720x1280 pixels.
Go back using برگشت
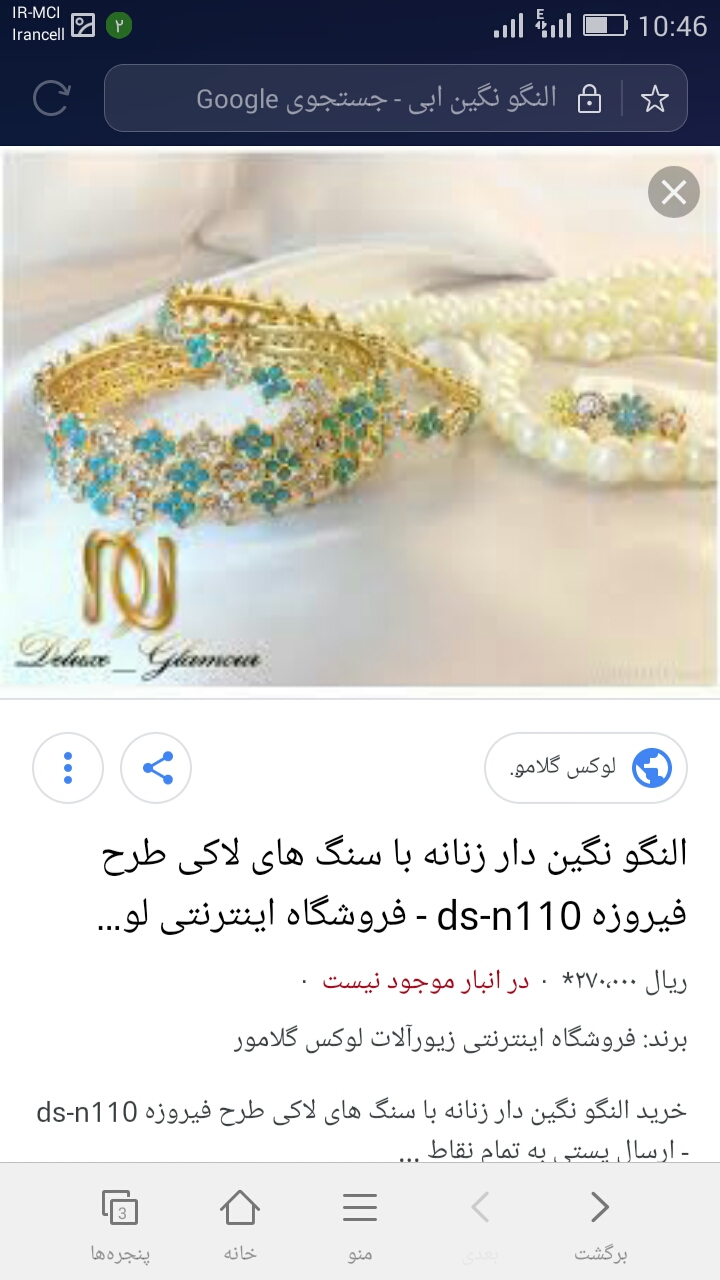click(x=600, y=1225)
